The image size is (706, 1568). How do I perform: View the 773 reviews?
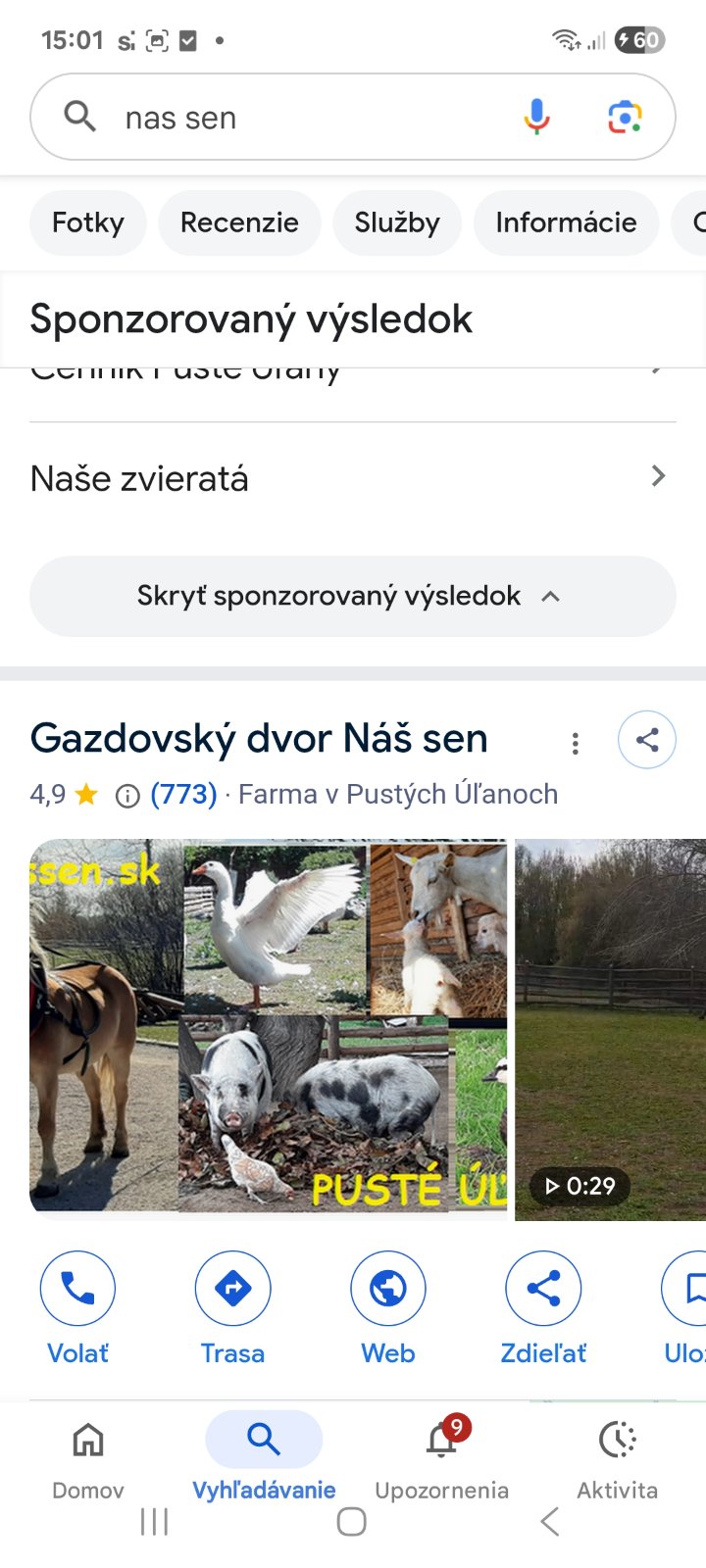pos(183,794)
